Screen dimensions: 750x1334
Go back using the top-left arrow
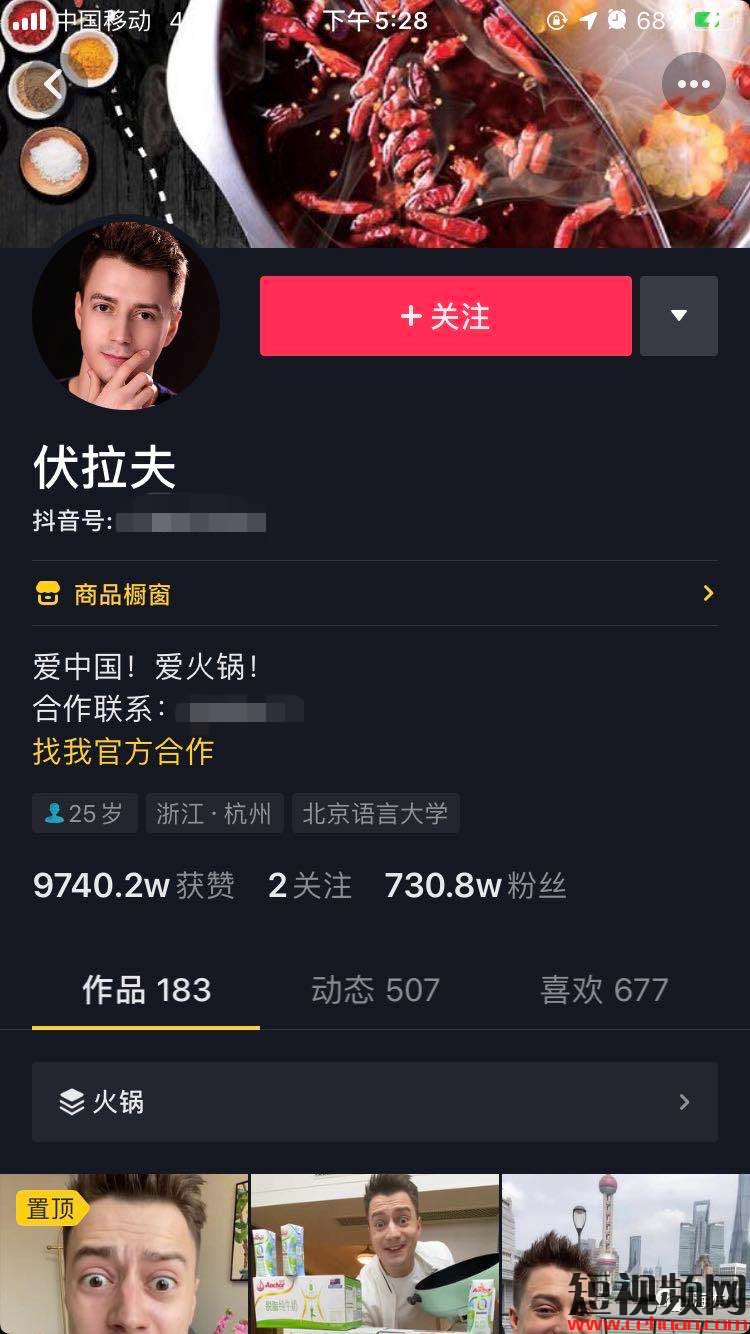(x=52, y=86)
